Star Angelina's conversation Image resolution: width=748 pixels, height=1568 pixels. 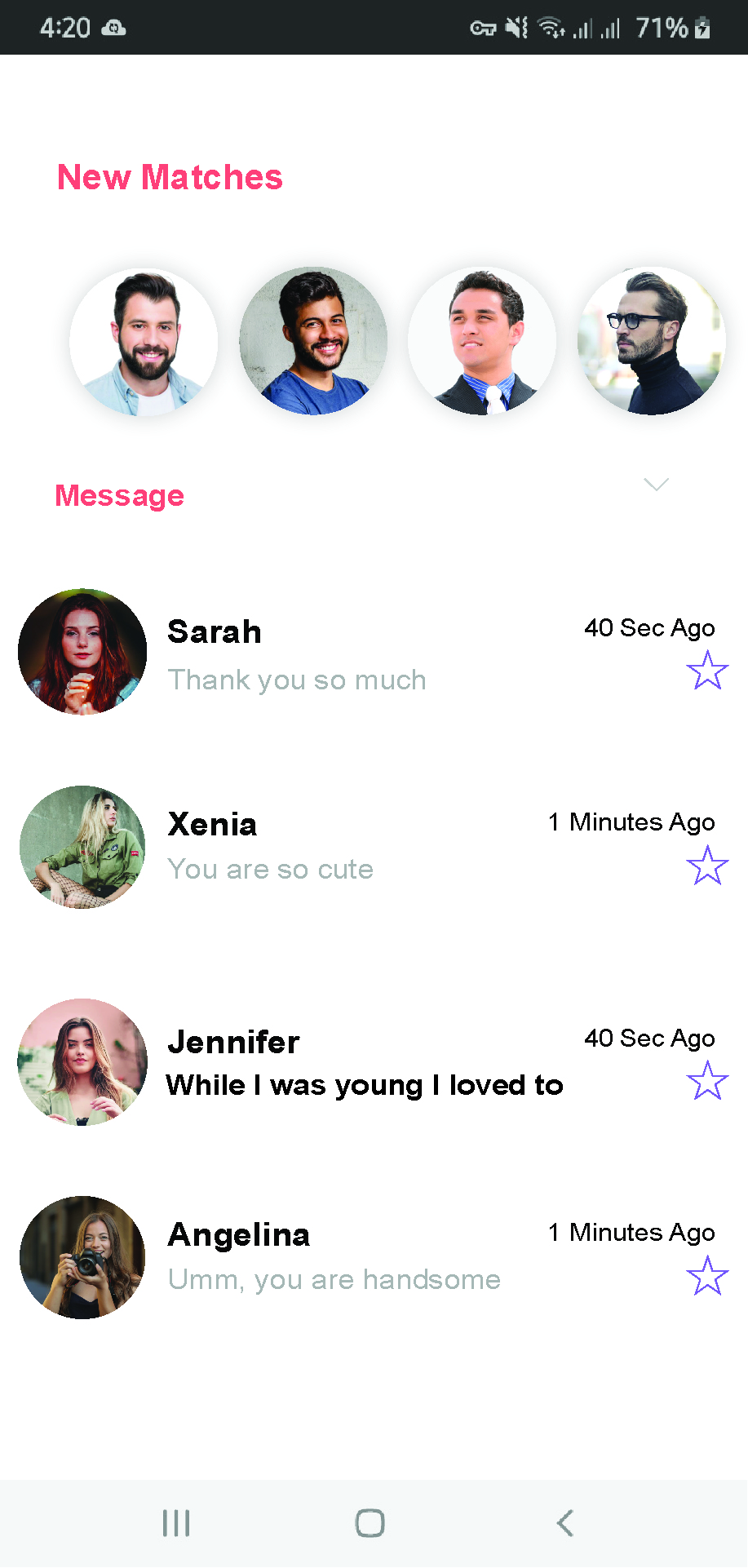pos(707,1276)
